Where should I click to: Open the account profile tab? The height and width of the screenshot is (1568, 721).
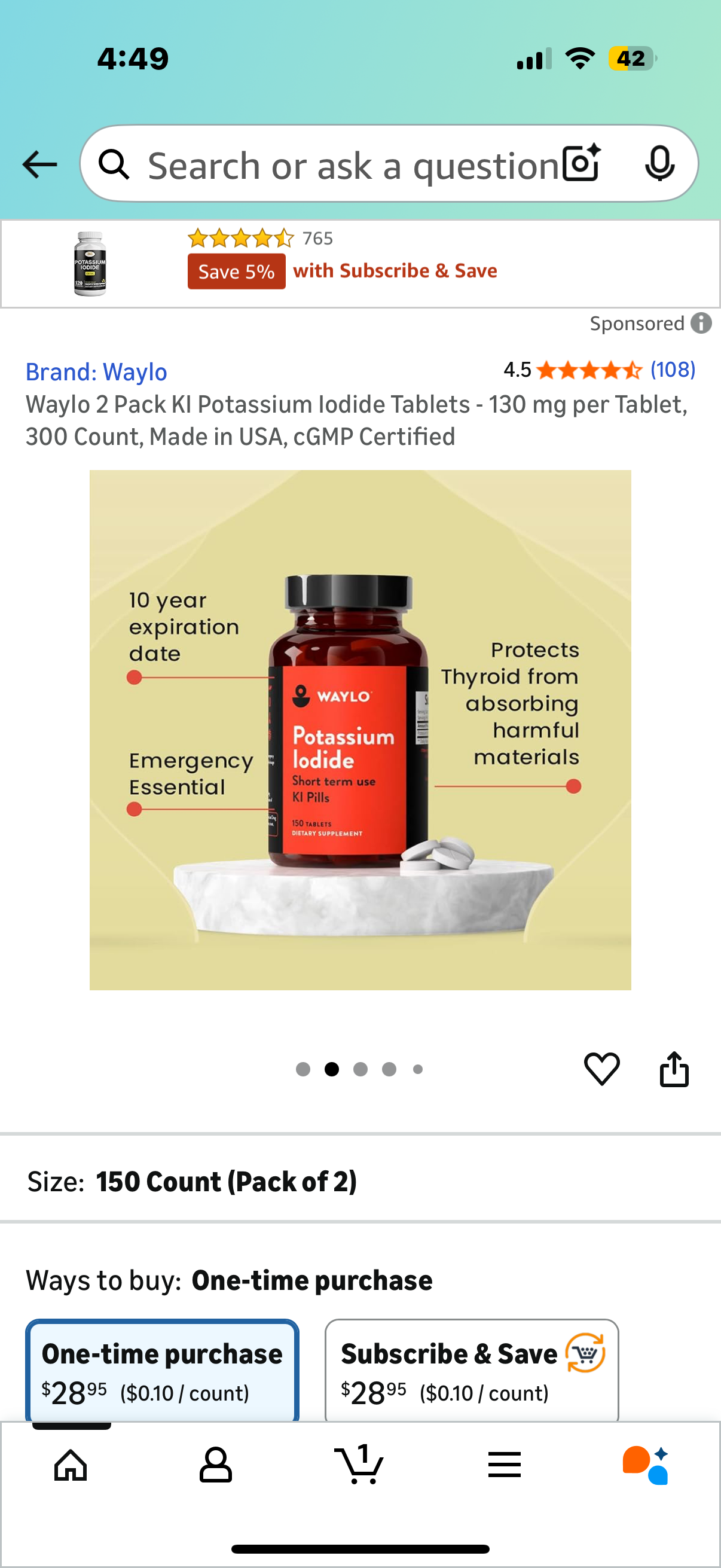click(215, 1464)
